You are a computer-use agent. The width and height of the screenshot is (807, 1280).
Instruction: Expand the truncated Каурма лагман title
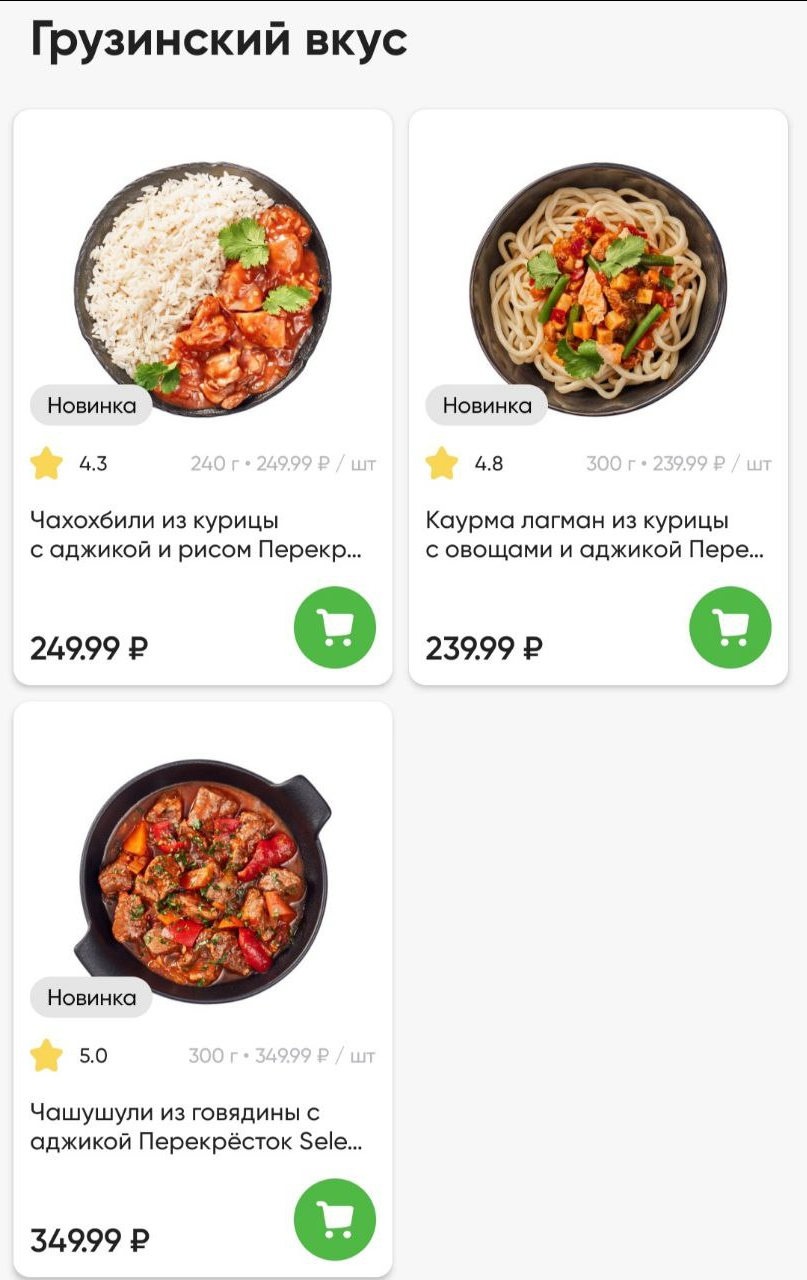[x=590, y=533]
